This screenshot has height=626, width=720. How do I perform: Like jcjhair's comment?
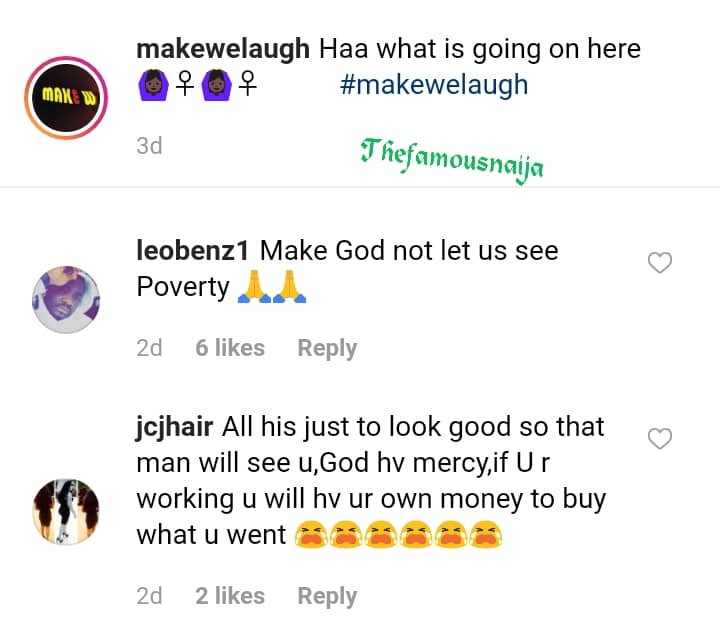(x=660, y=439)
